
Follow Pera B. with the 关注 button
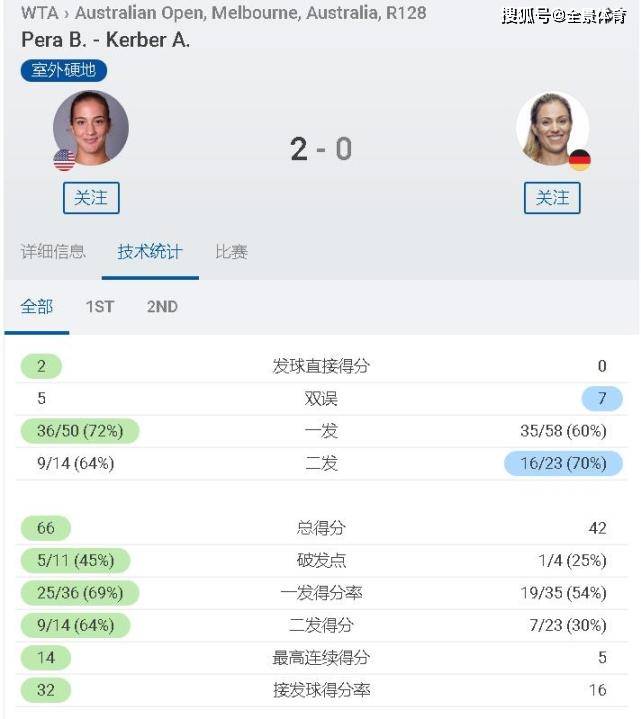[x=91, y=198]
